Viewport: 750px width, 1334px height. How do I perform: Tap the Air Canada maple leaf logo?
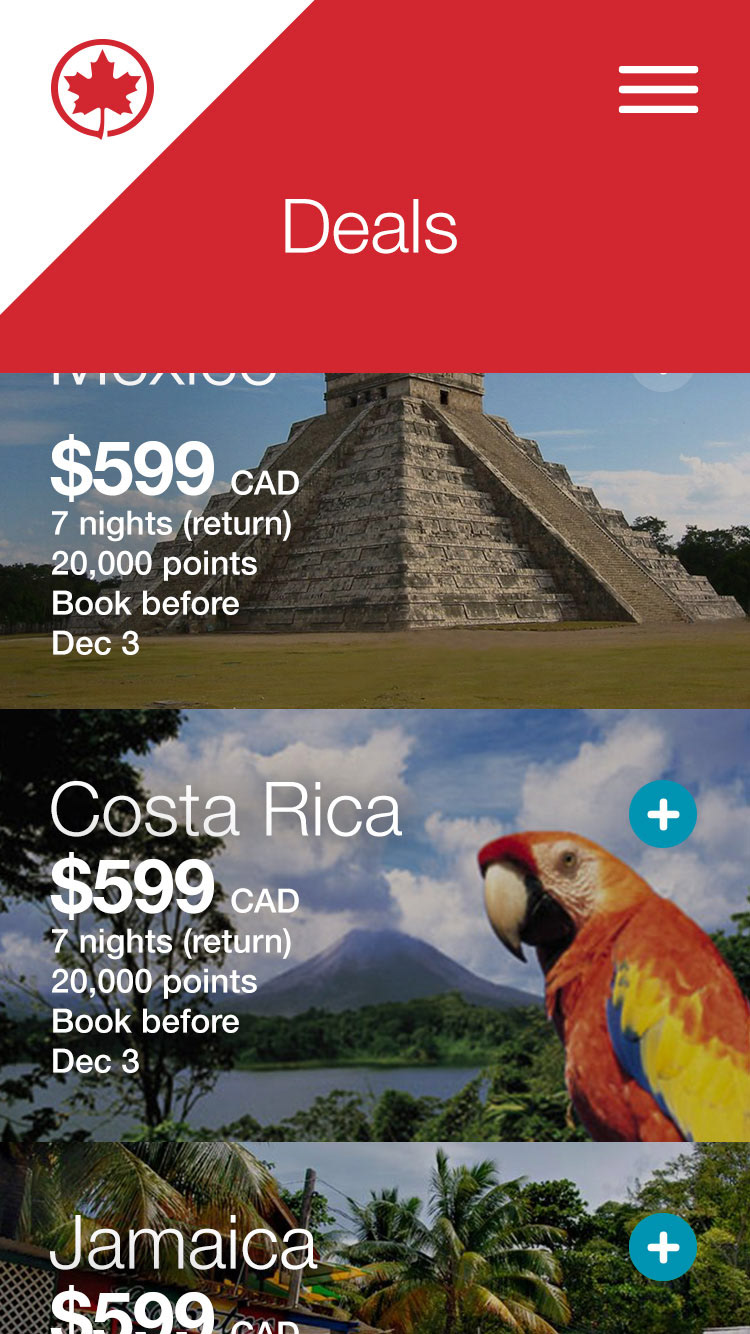pyautogui.click(x=102, y=88)
